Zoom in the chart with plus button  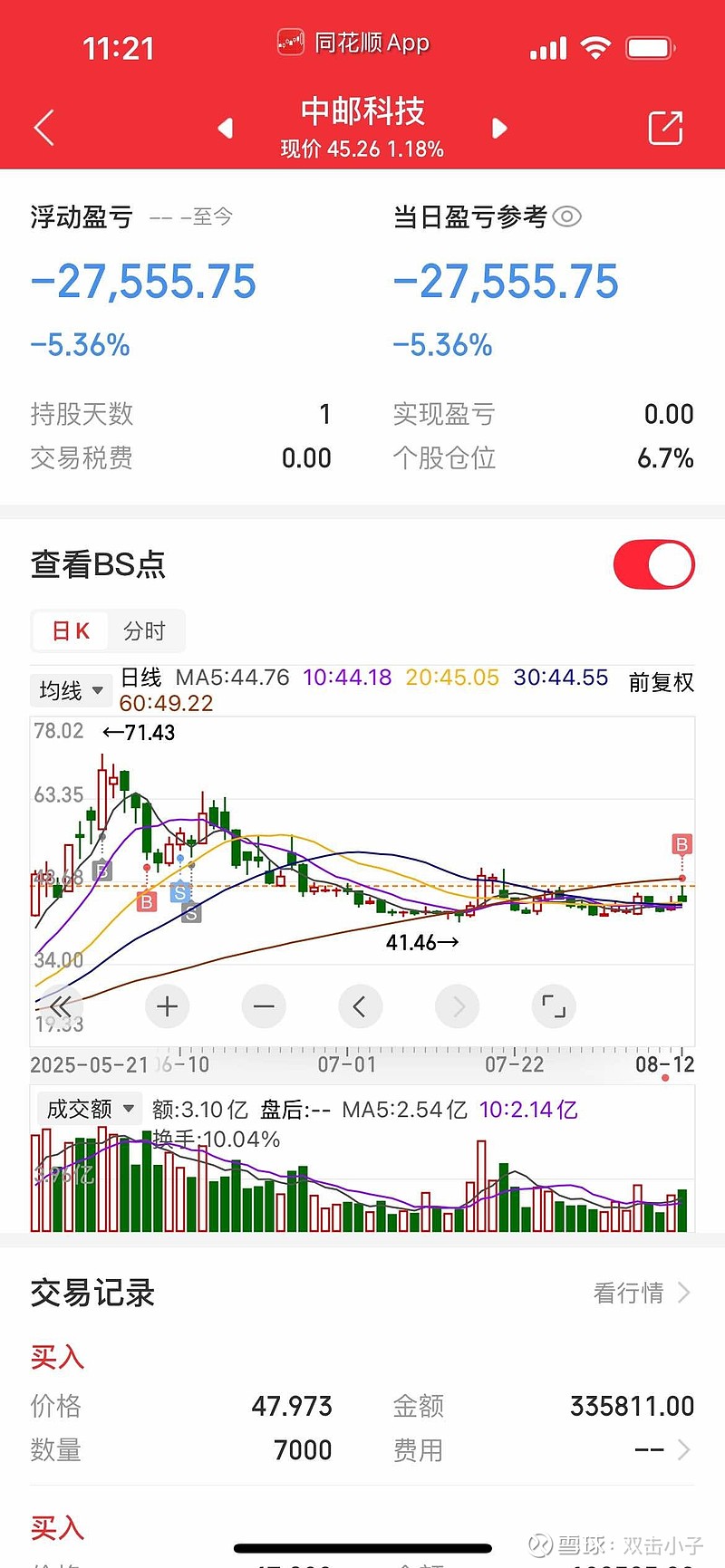167,1006
